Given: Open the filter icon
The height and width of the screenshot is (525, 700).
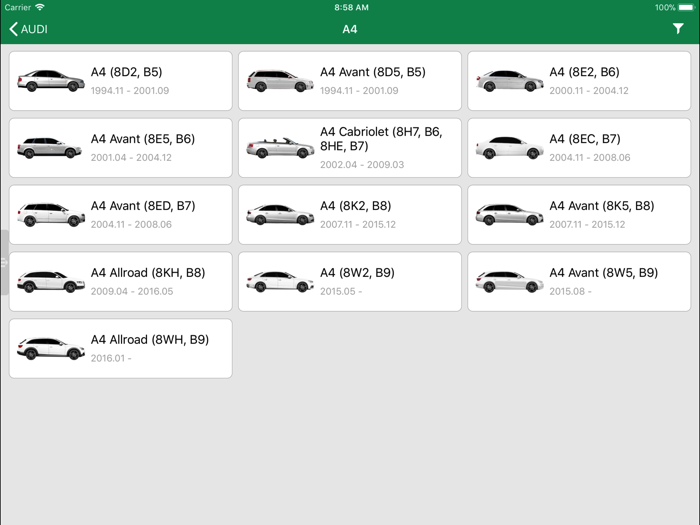Looking at the screenshot, I should click(679, 29).
